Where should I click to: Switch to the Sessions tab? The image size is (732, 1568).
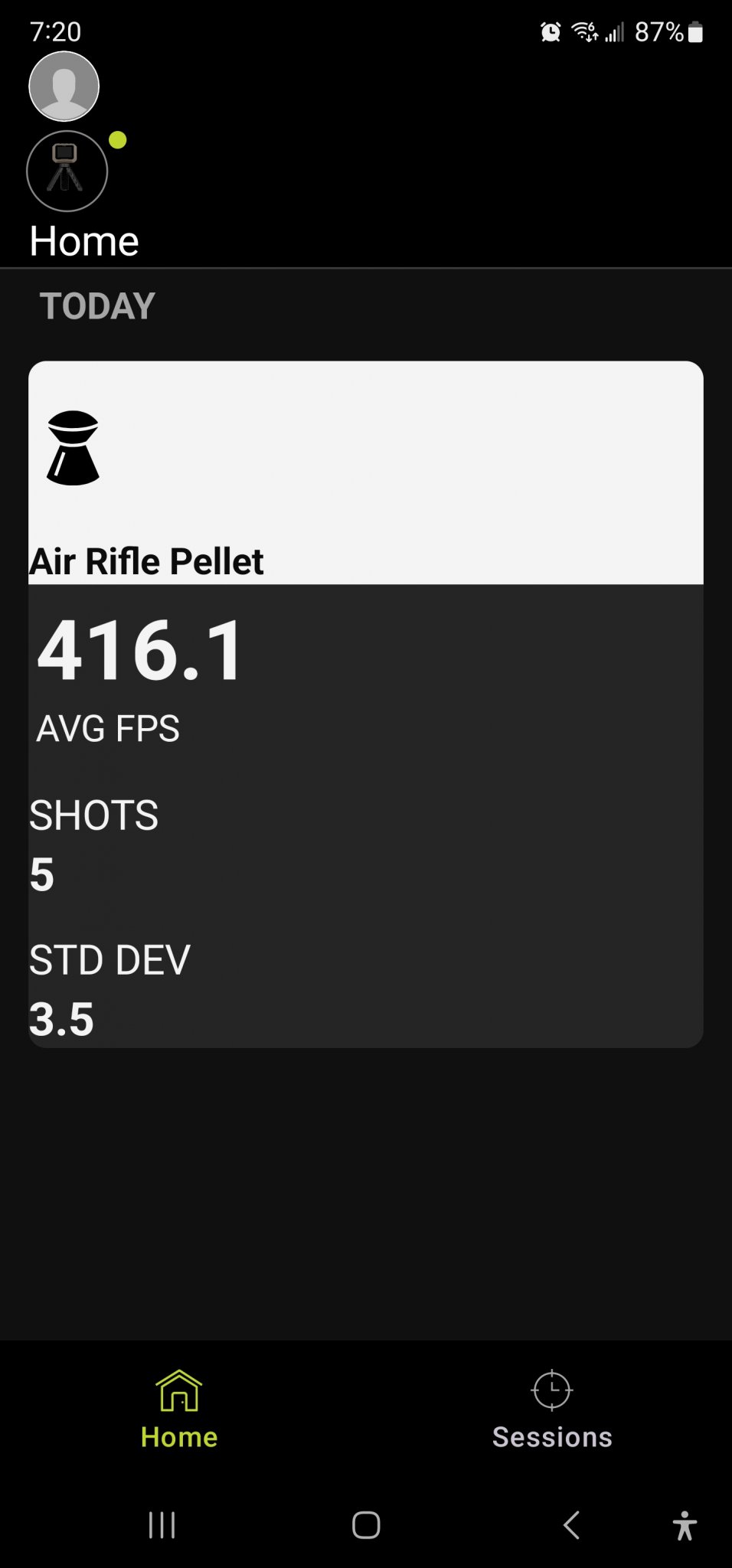pos(551,1410)
